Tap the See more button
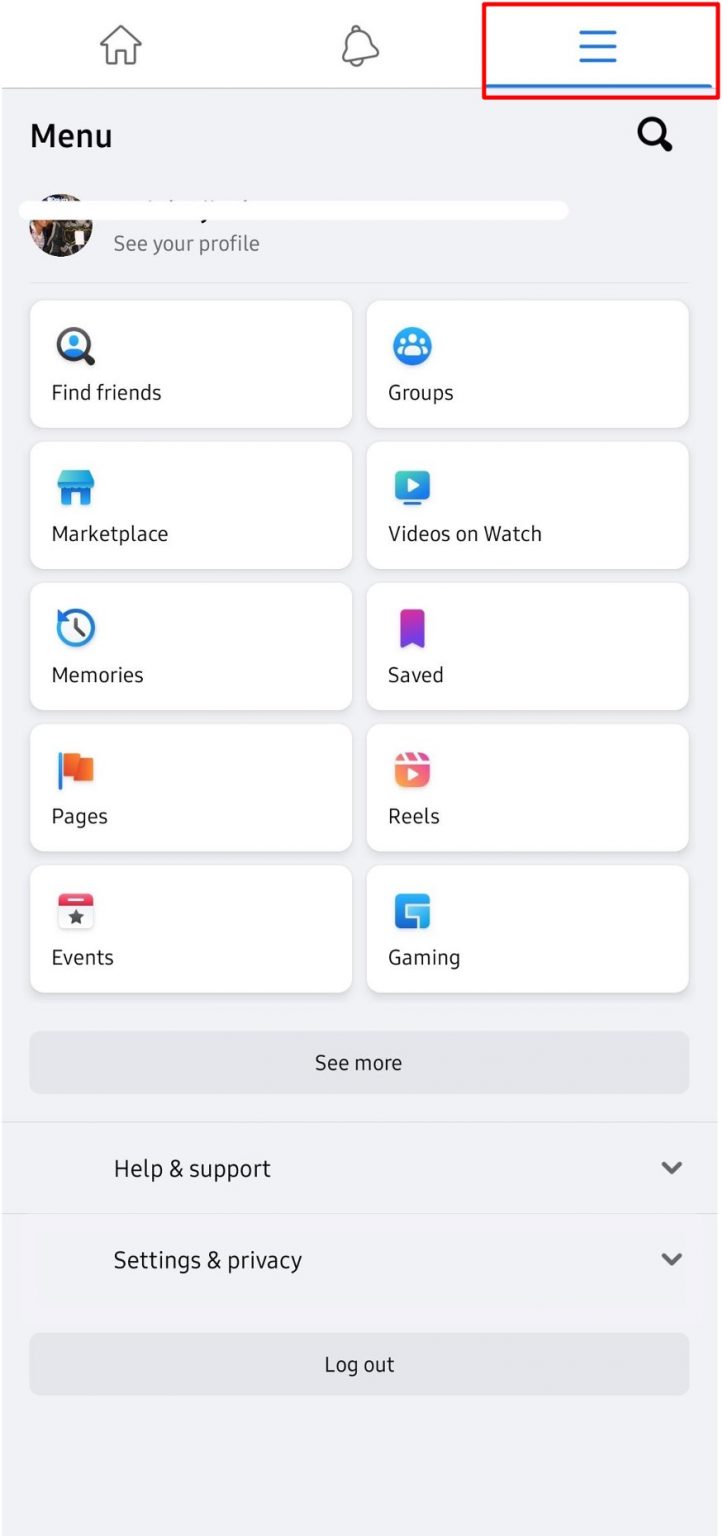Image resolution: width=723 pixels, height=1536 pixels. (x=359, y=1063)
